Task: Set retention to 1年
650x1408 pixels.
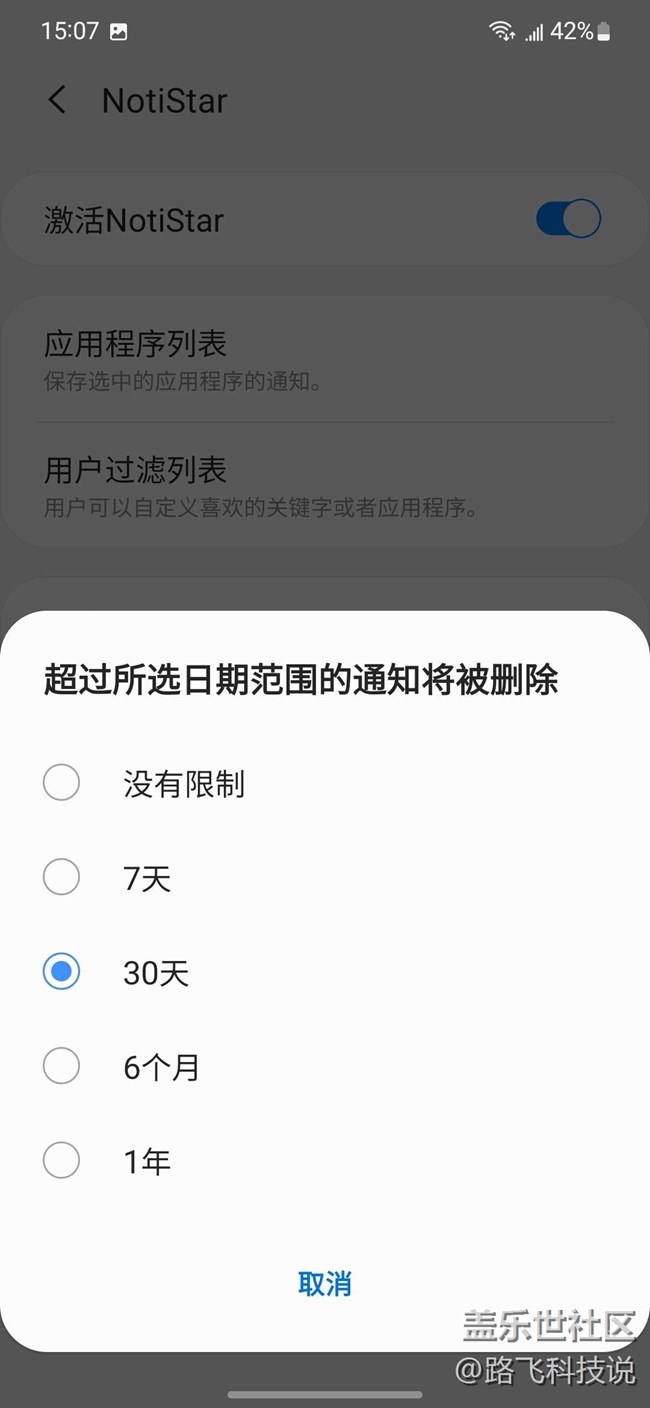Action: [62, 1161]
